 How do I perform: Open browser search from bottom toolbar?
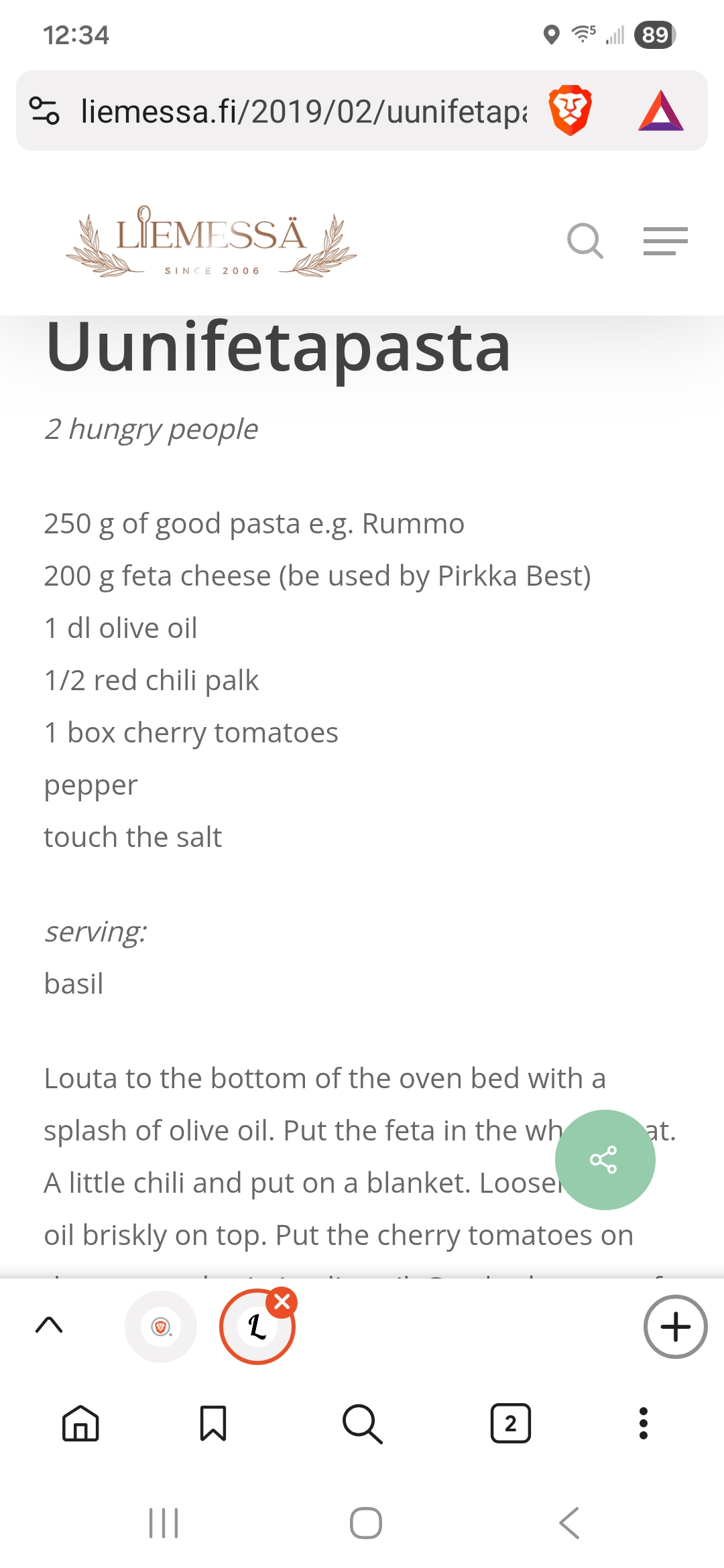pos(362,1423)
